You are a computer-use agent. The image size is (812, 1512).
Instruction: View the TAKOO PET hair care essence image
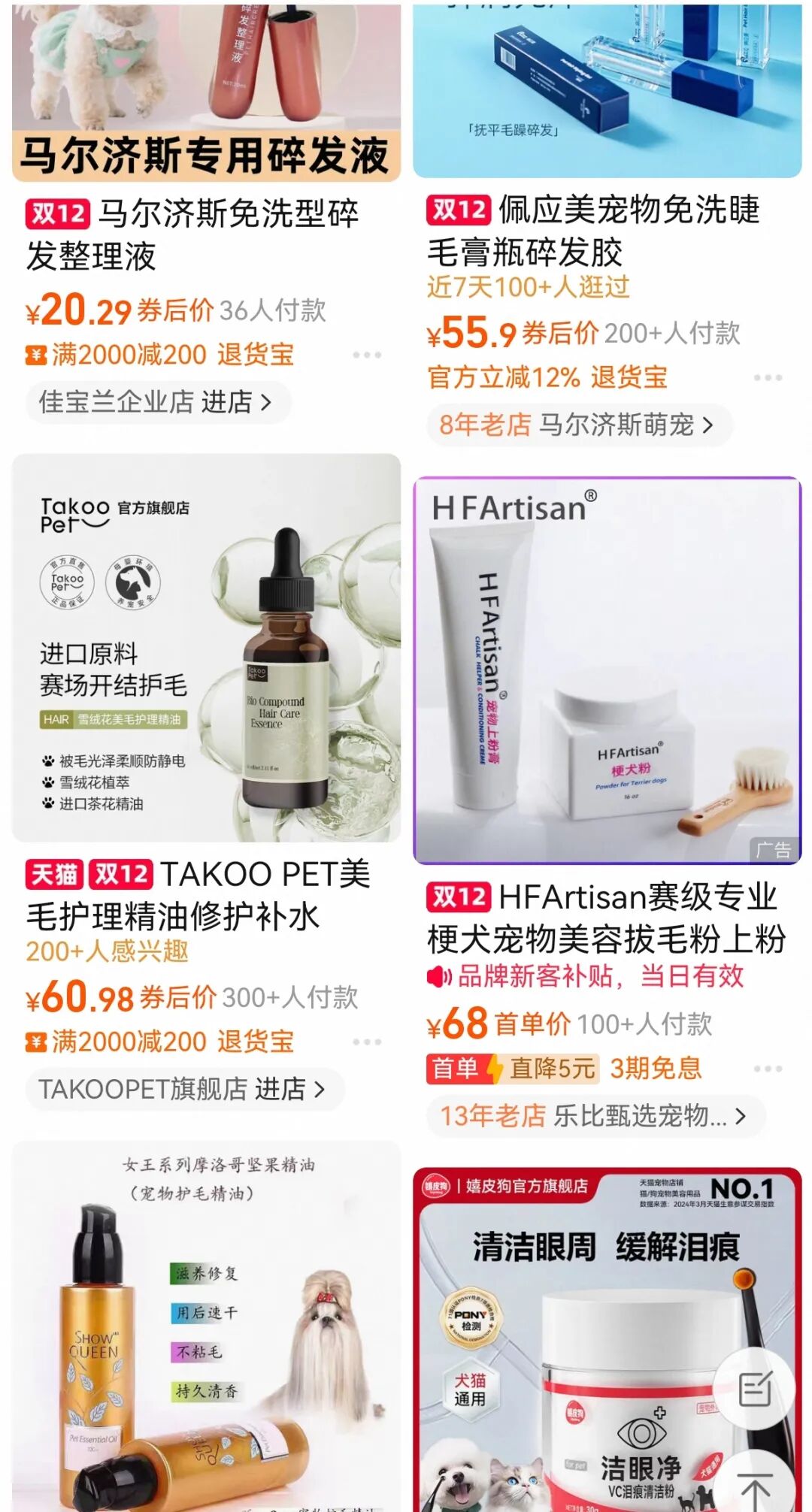point(206,648)
